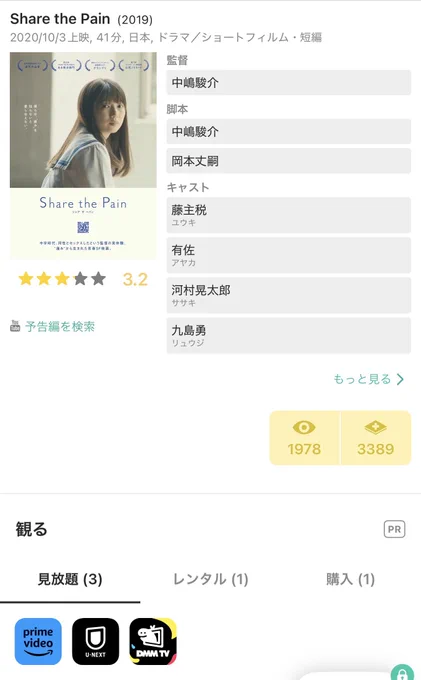
Task: Switch to the レンタル (1) tab
Action: point(211,579)
